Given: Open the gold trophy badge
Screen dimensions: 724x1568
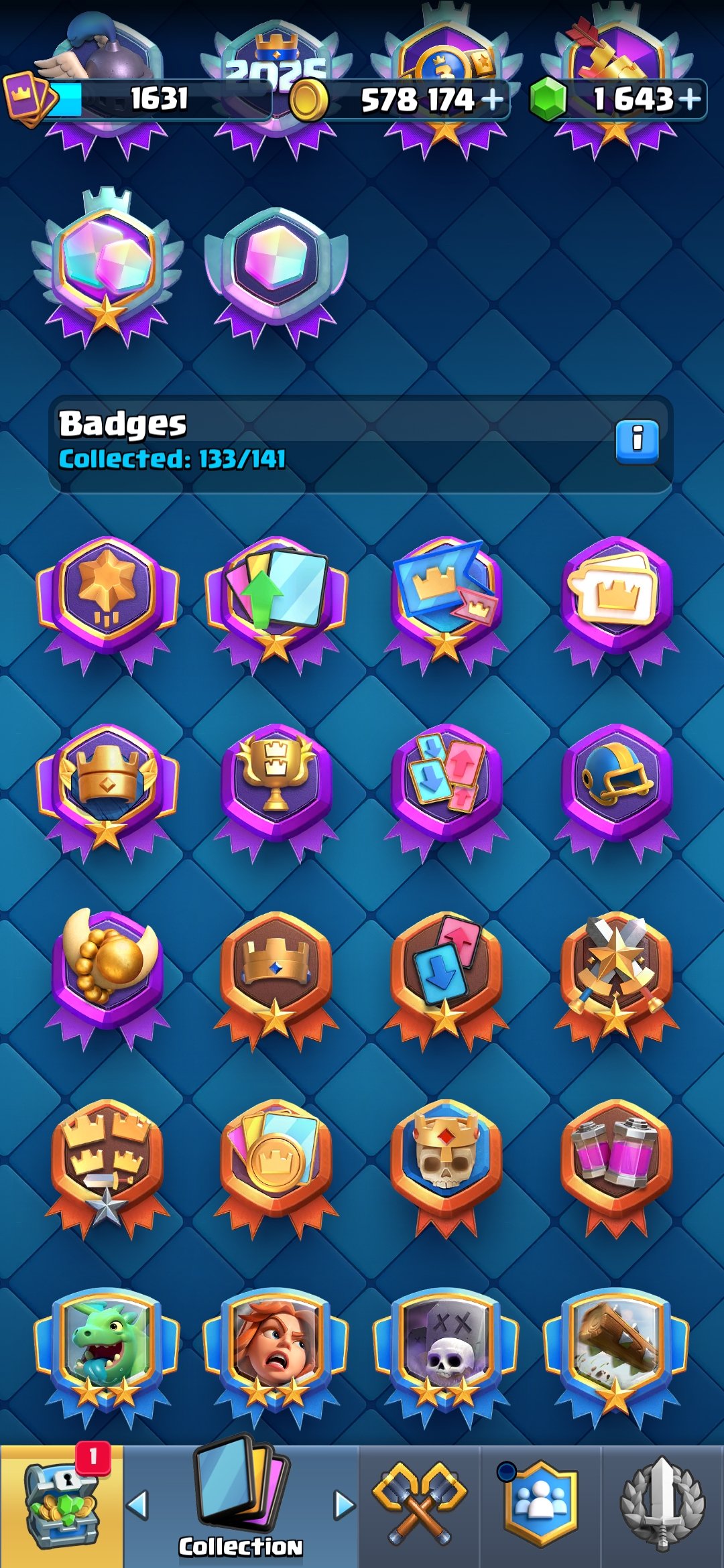Looking at the screenshot, I should (x=276, y=791).
